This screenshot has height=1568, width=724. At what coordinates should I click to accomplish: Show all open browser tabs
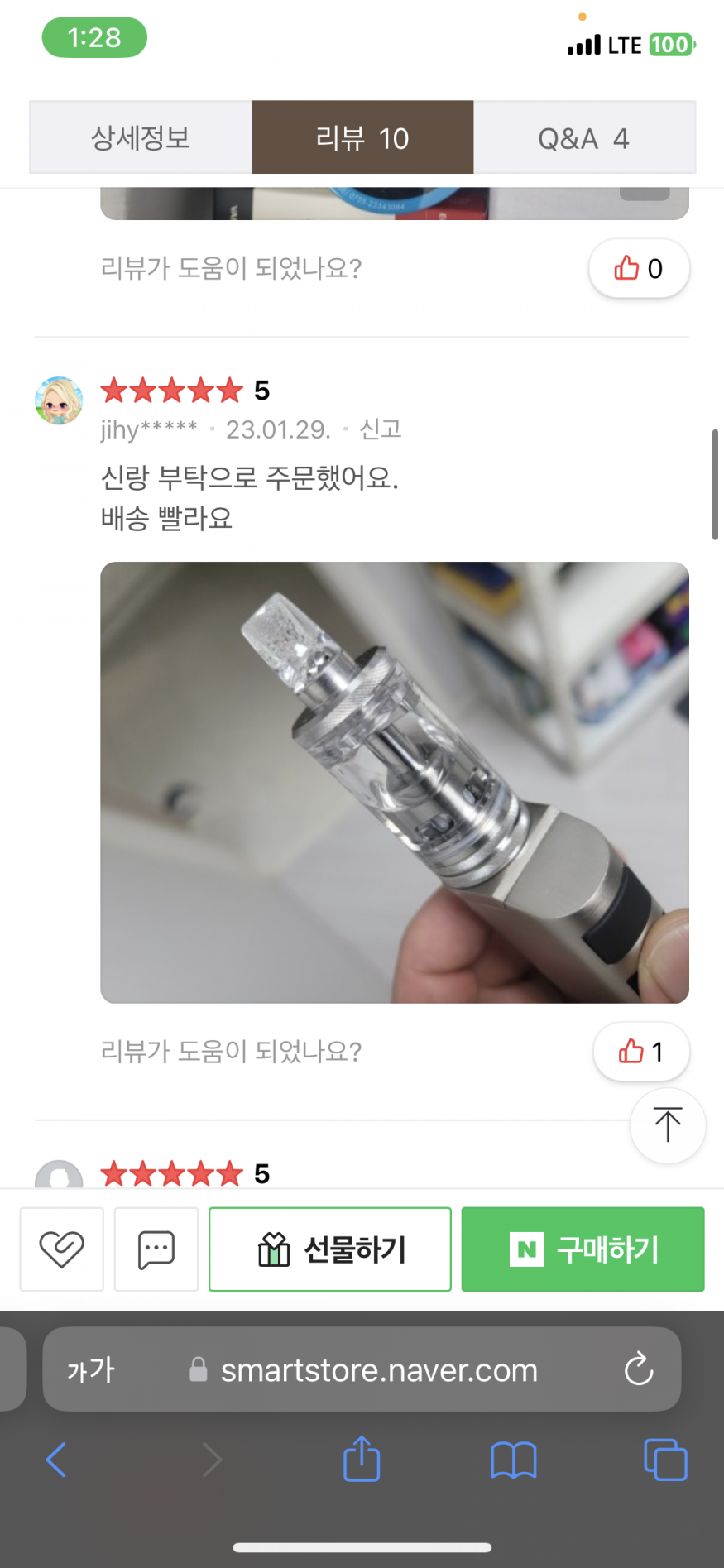(x=665, y=1460)
